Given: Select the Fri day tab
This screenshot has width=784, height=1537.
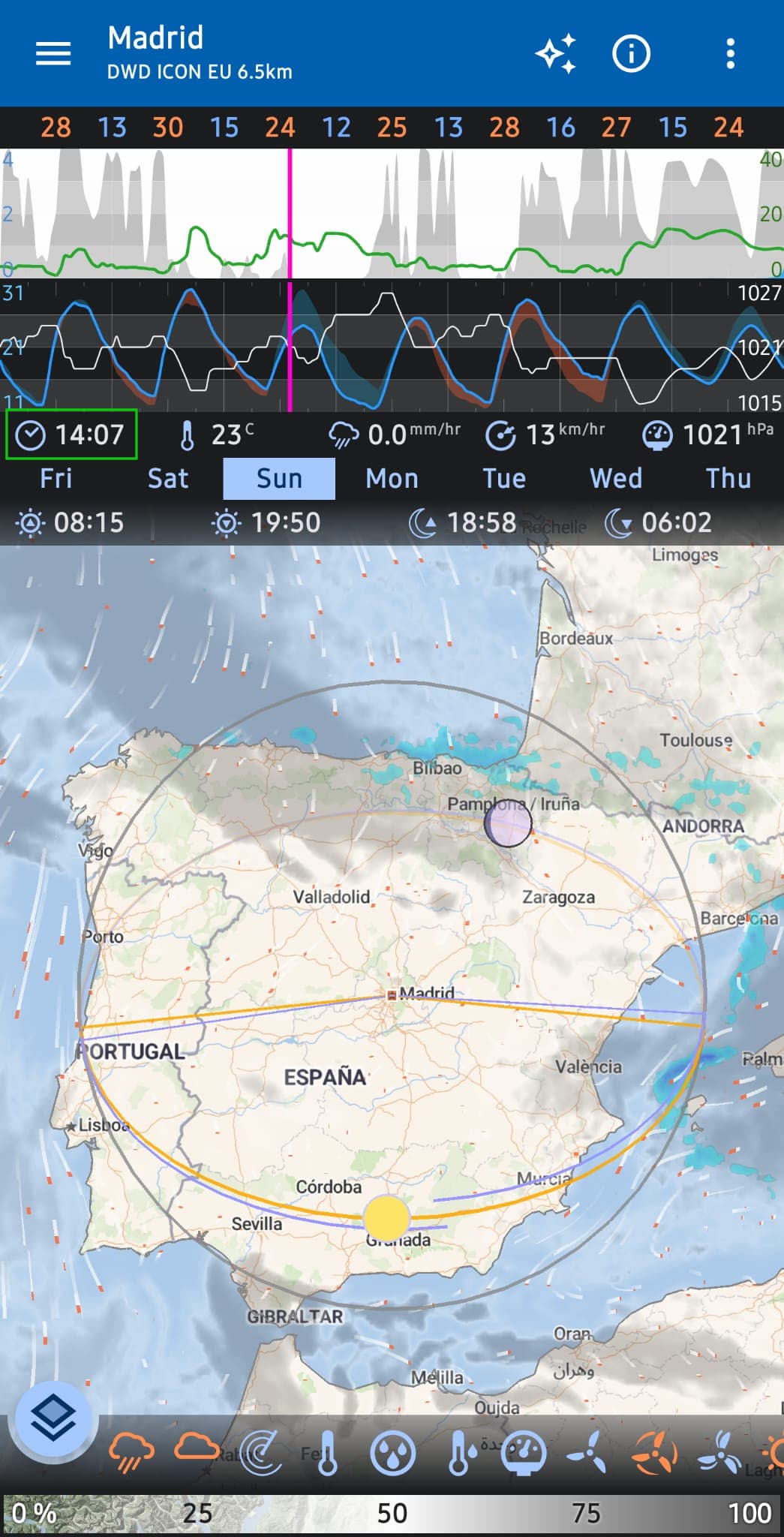Looking at the screenshot, I should pos(56,479).
